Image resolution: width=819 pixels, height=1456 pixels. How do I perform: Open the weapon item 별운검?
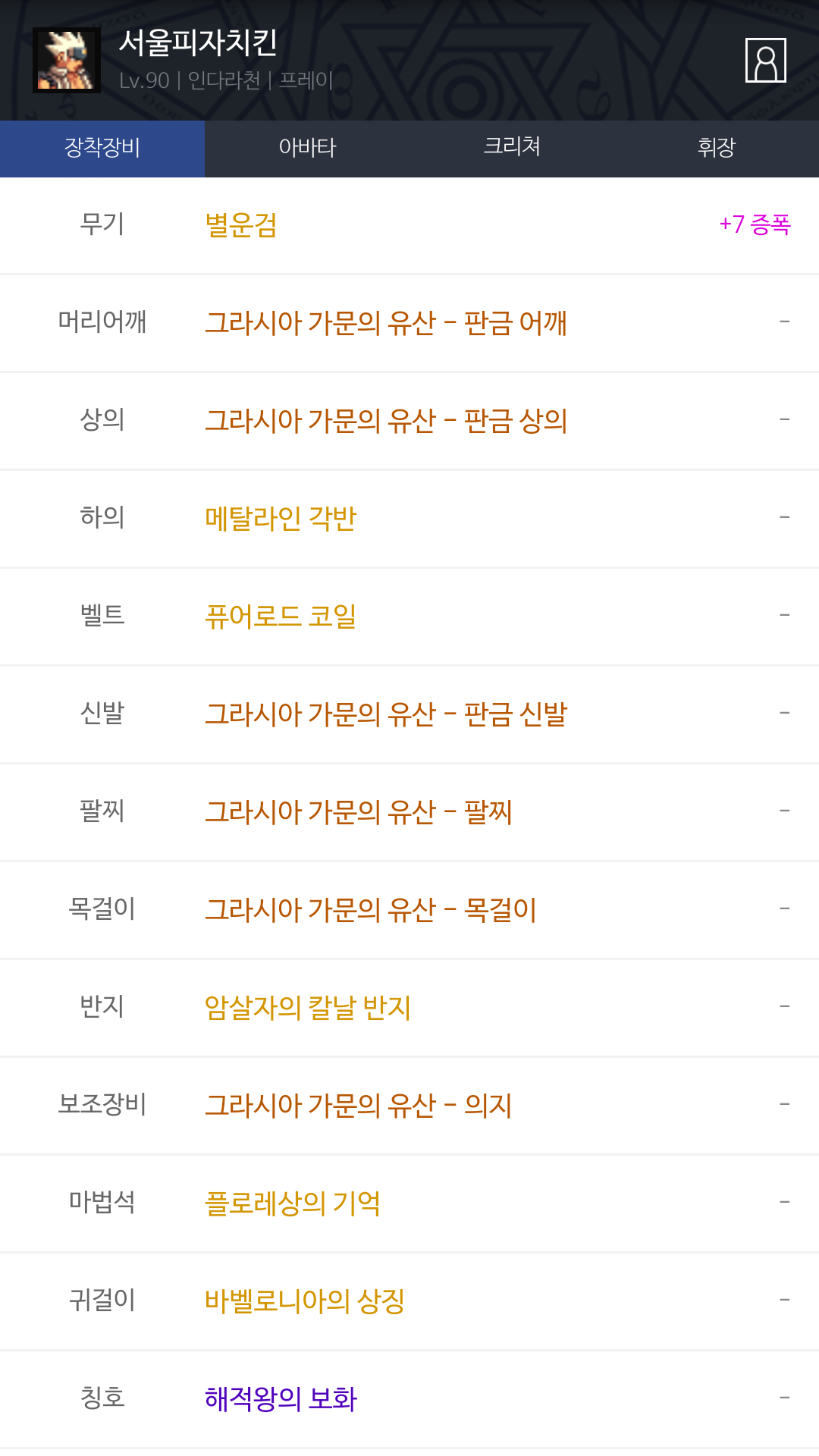click(x=241, y=225)
